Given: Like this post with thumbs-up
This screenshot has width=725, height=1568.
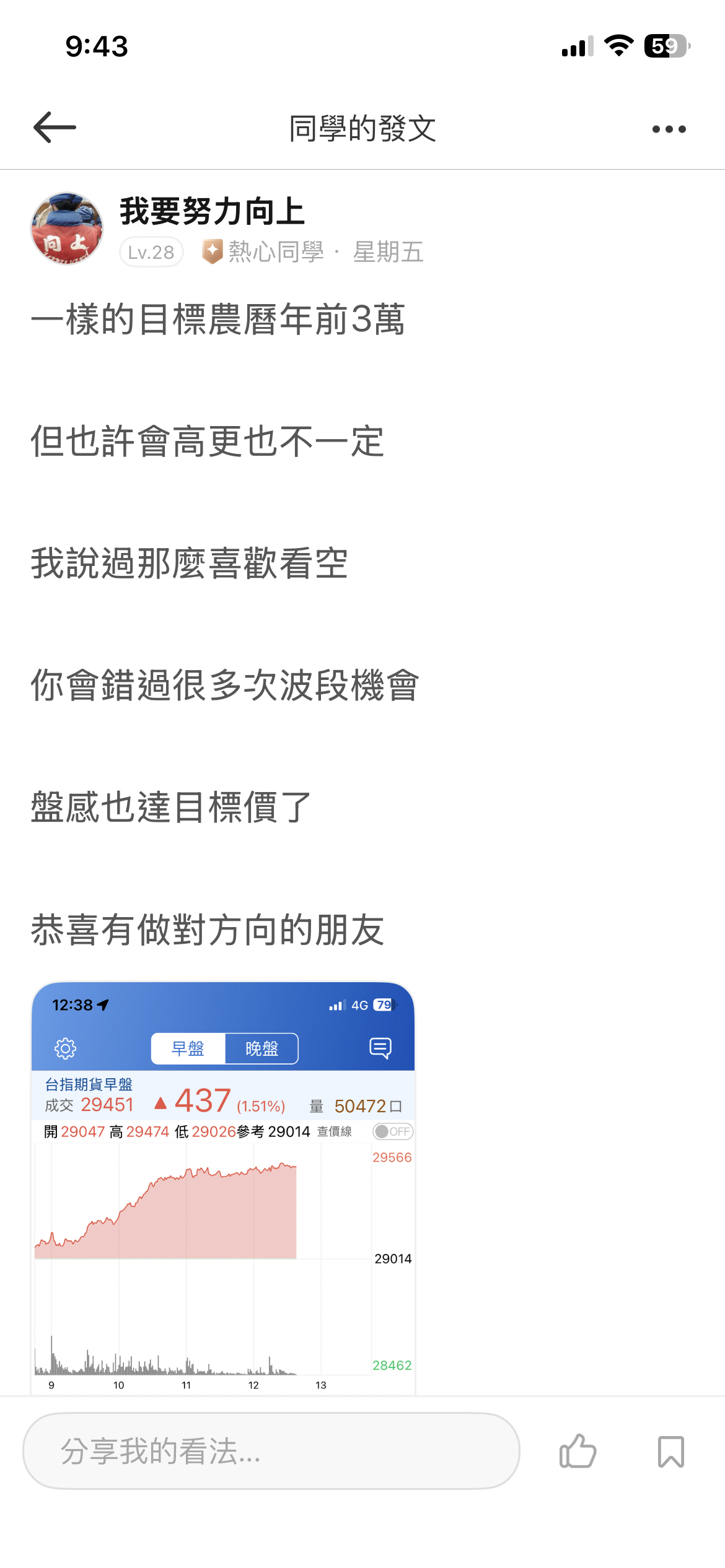Looking at the screenshot, I should tap(578, 1451).
